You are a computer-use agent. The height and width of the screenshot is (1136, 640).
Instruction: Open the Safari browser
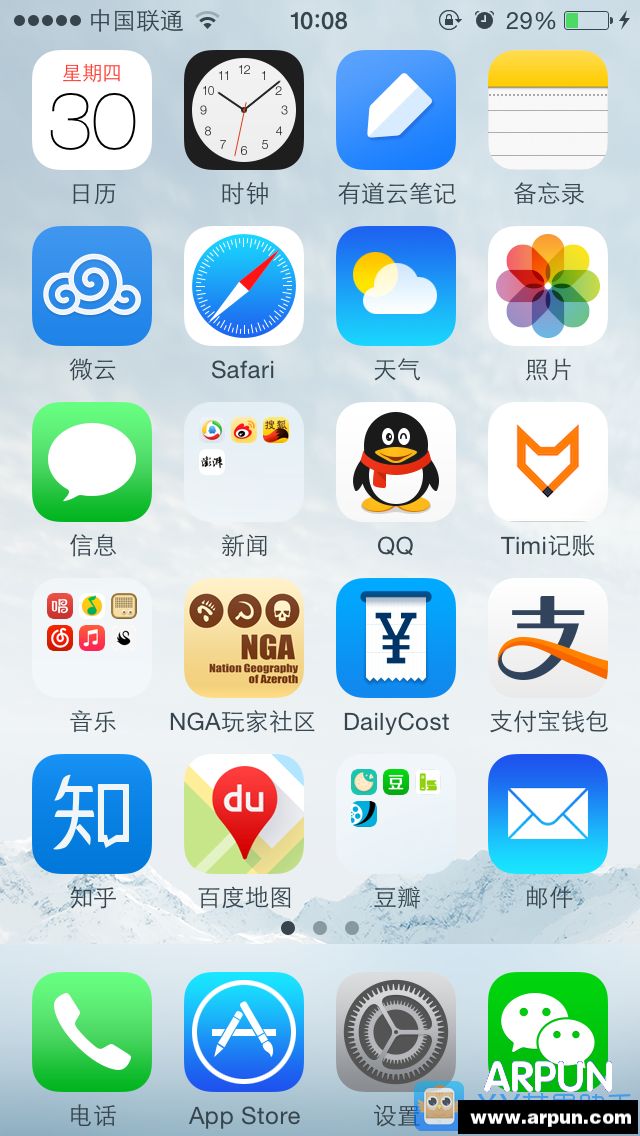click(x=244, y=286)
